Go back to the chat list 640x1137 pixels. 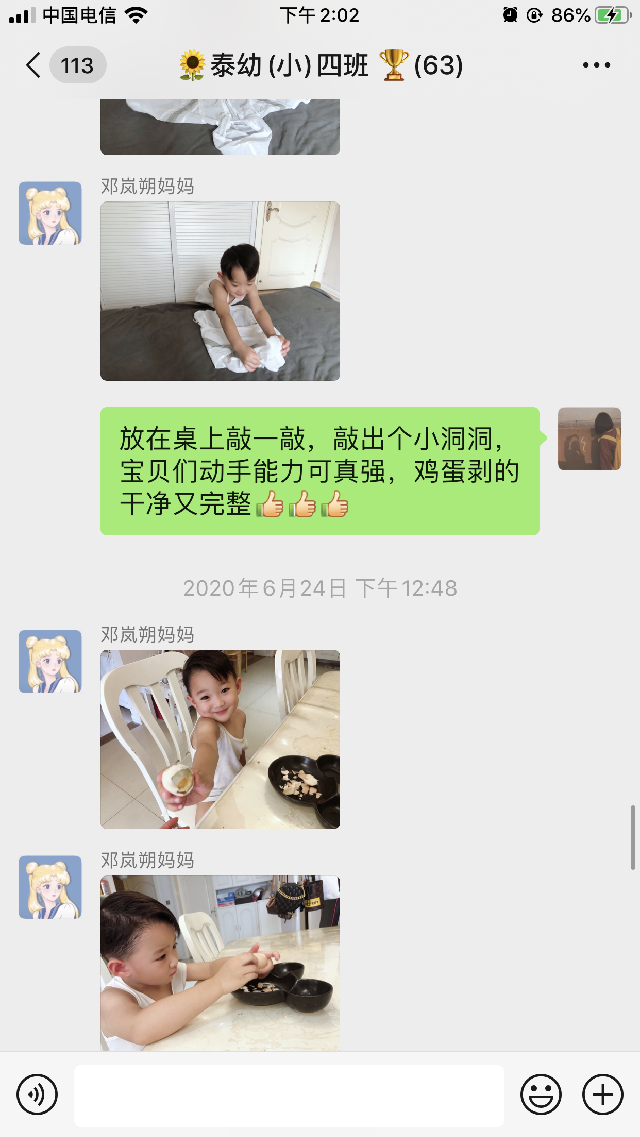(34, 66)
